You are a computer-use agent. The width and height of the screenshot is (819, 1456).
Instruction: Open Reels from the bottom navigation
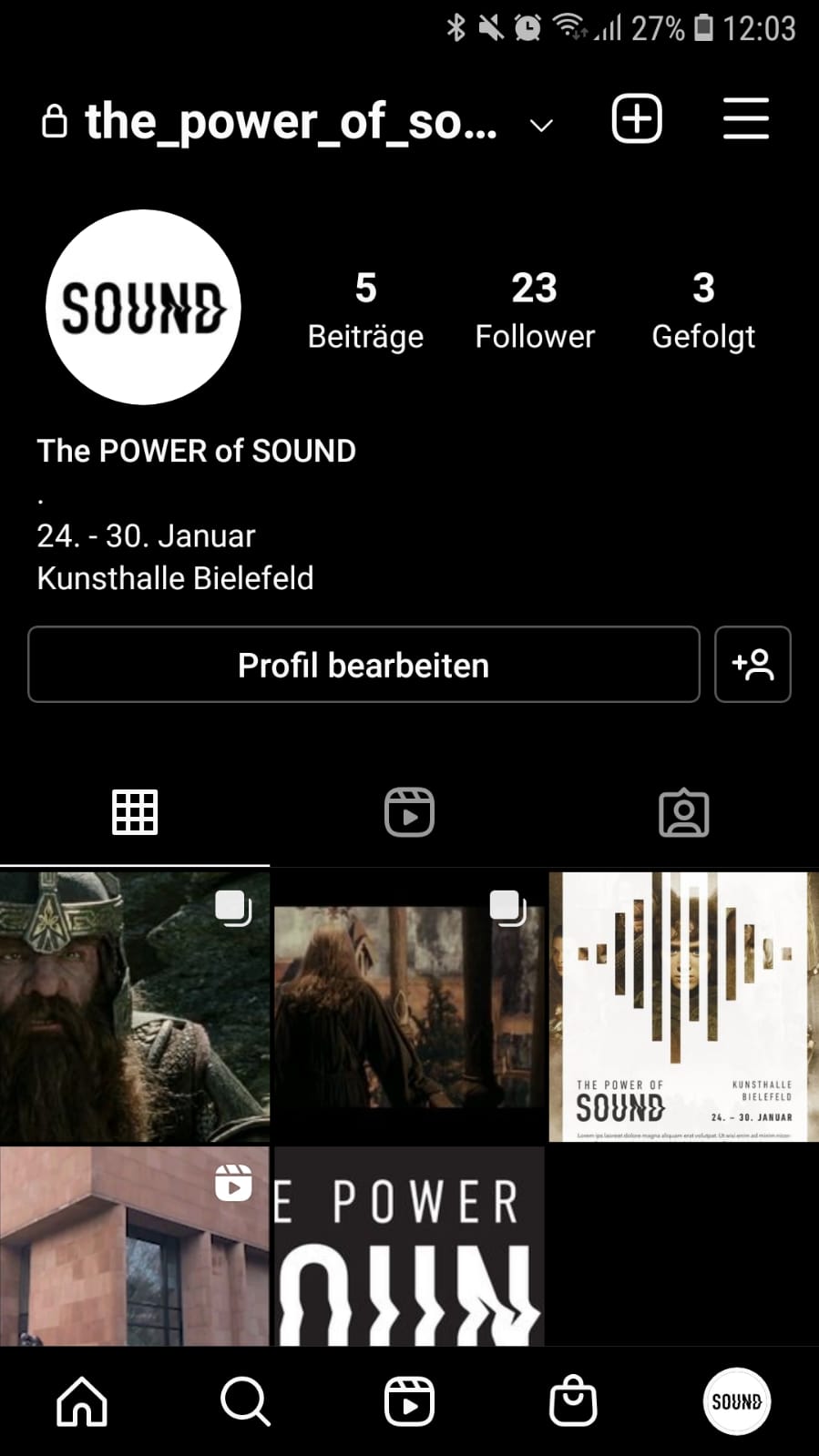coord(409,1401)
